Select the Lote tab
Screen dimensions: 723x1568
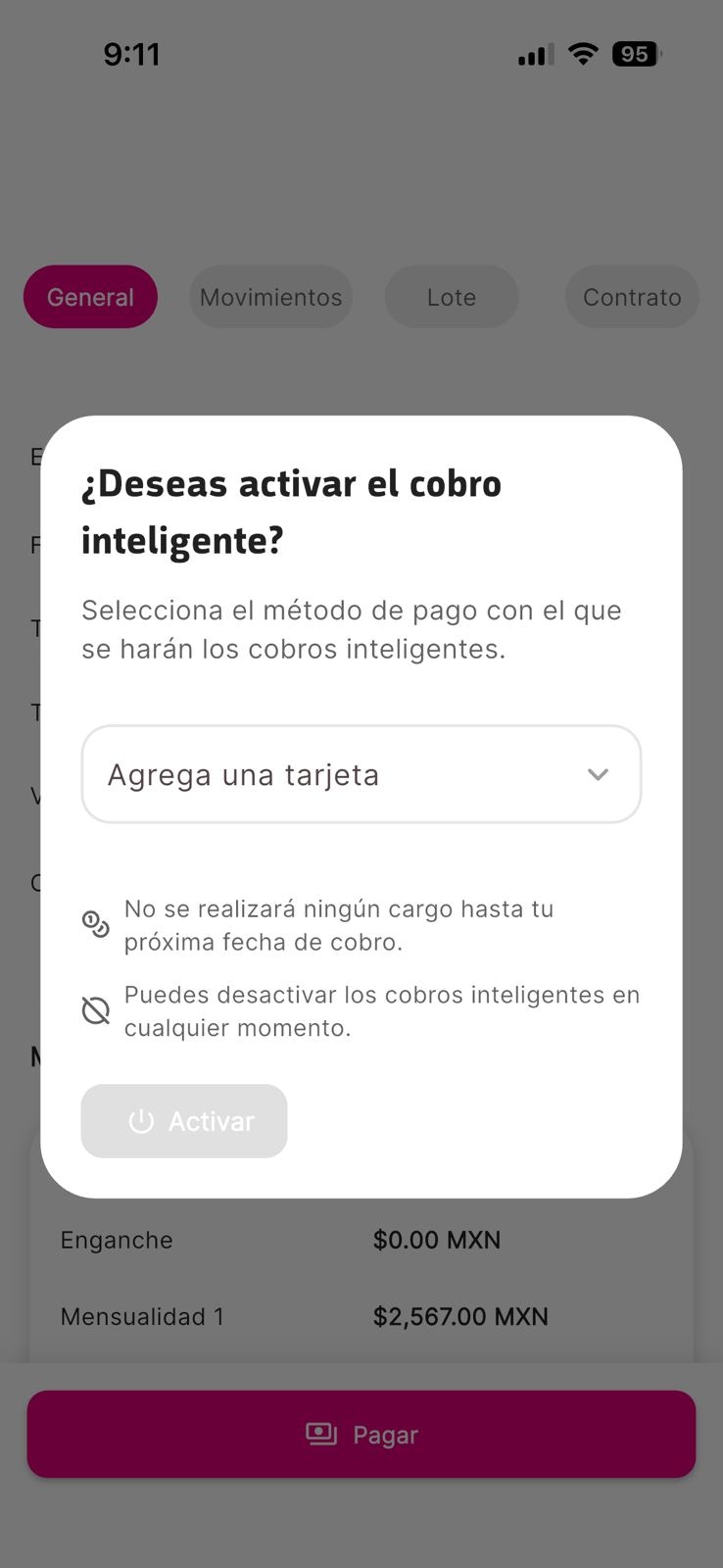(x=452, y=297)
